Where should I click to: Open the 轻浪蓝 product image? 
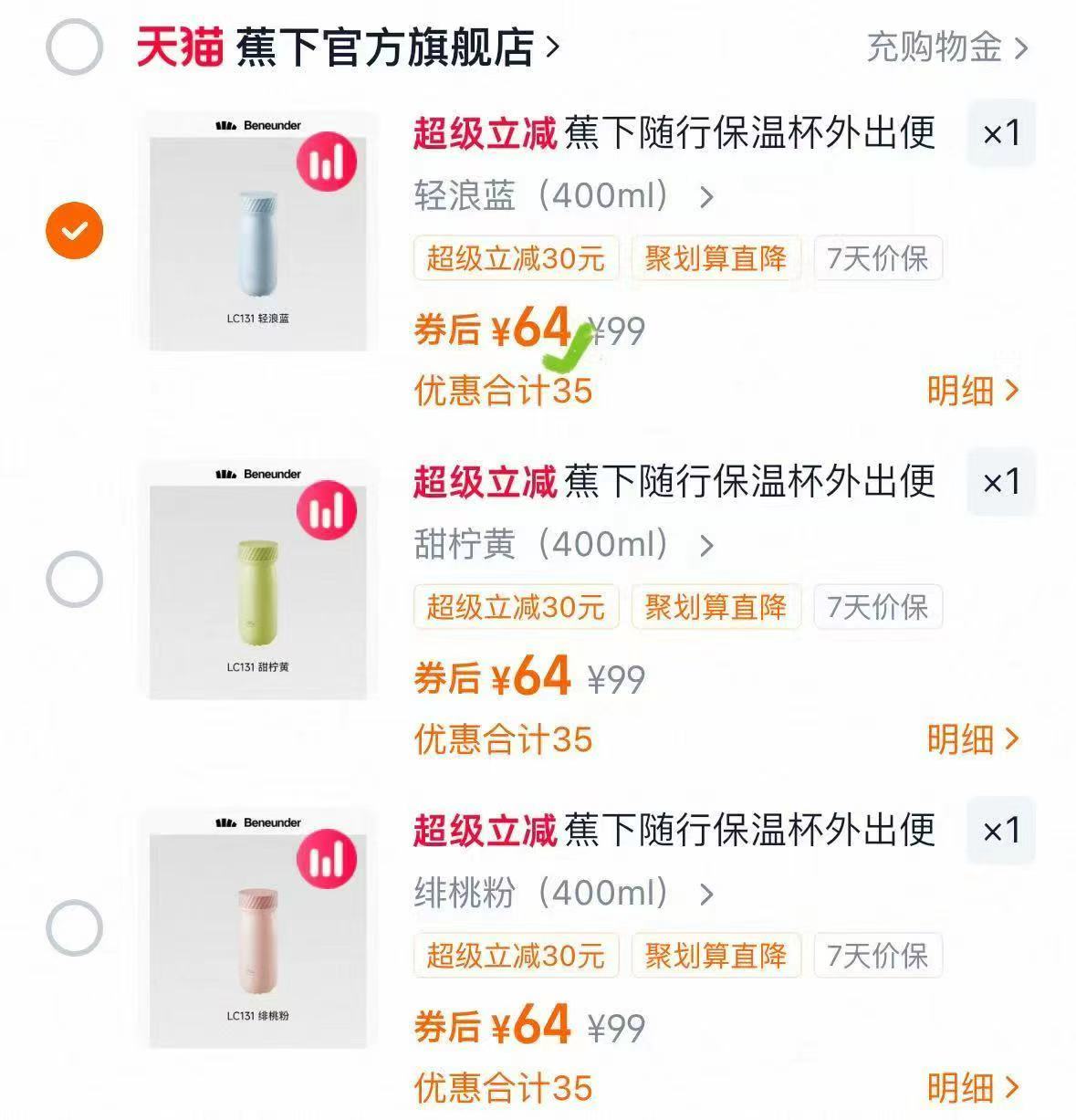pos(258,231)
